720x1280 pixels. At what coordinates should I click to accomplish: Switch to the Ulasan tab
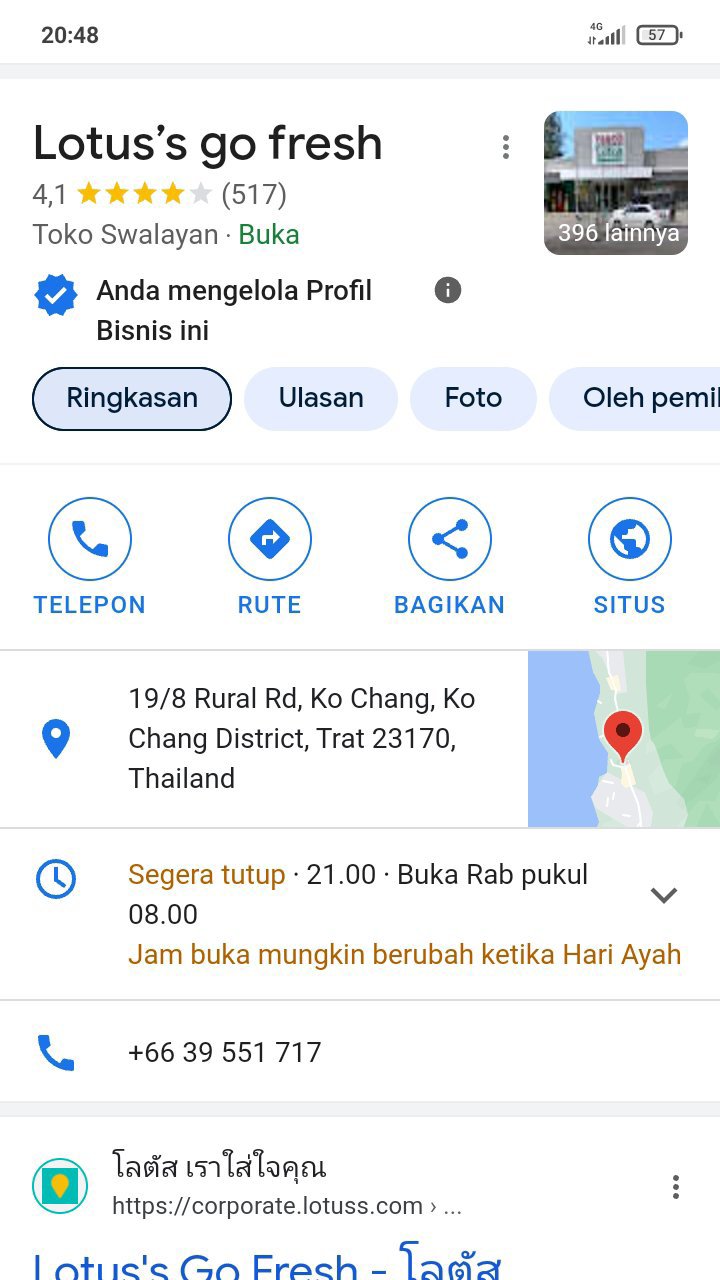pyautogui.click(x=321, y=398)
